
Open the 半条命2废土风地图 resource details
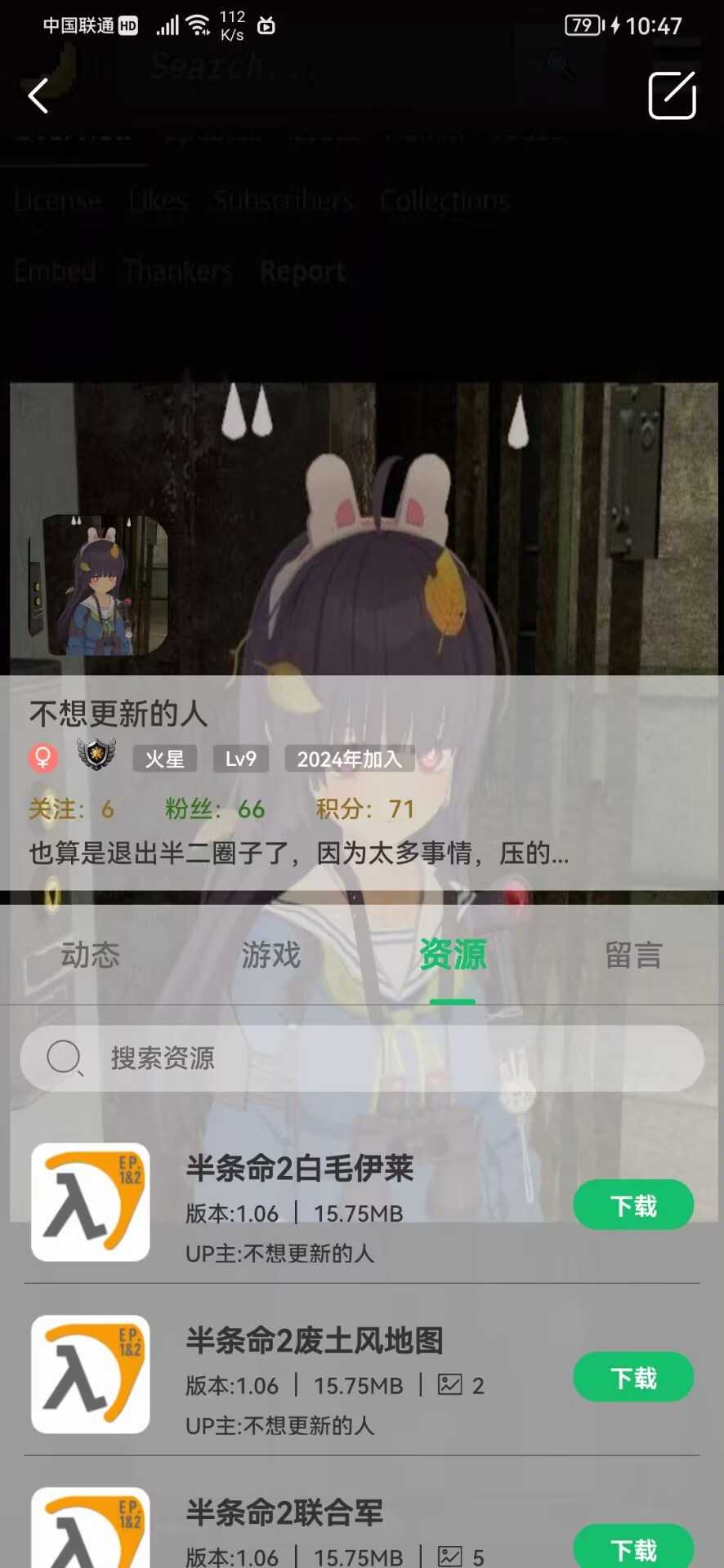tap(315, 1341)
